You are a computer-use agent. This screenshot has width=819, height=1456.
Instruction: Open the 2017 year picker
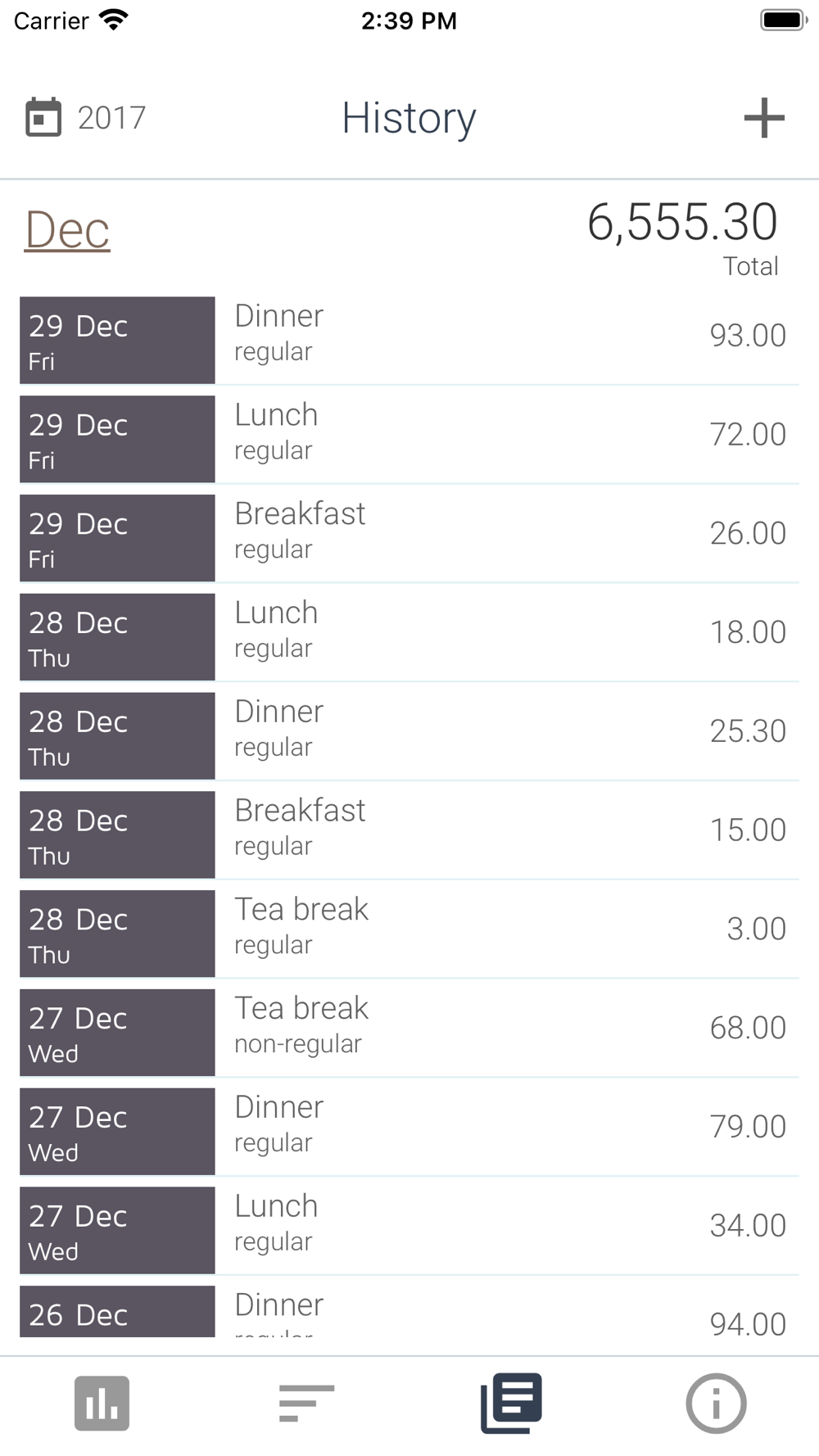(86, 118)
